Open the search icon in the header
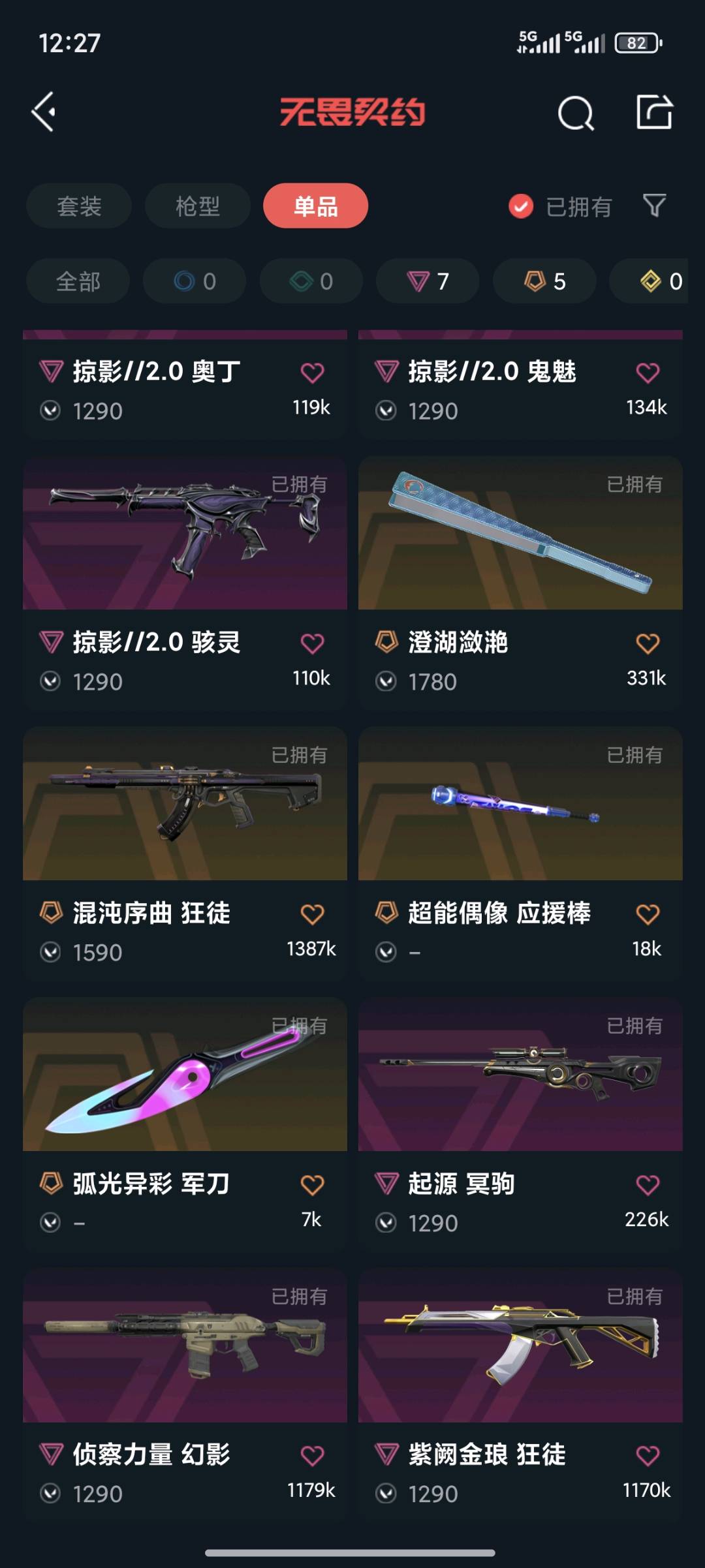 (x=575, y=114)
